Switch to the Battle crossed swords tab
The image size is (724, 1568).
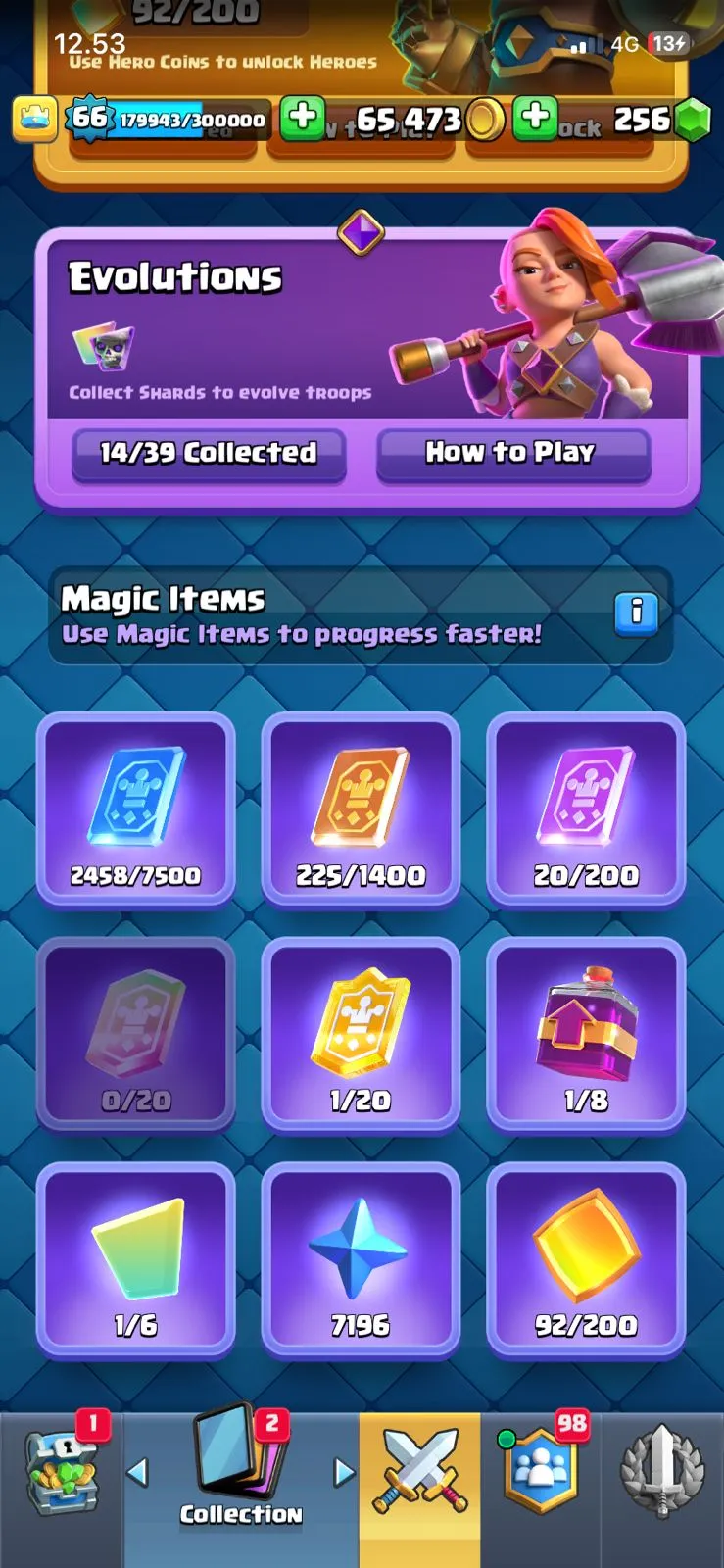(x=419, y=1475)
